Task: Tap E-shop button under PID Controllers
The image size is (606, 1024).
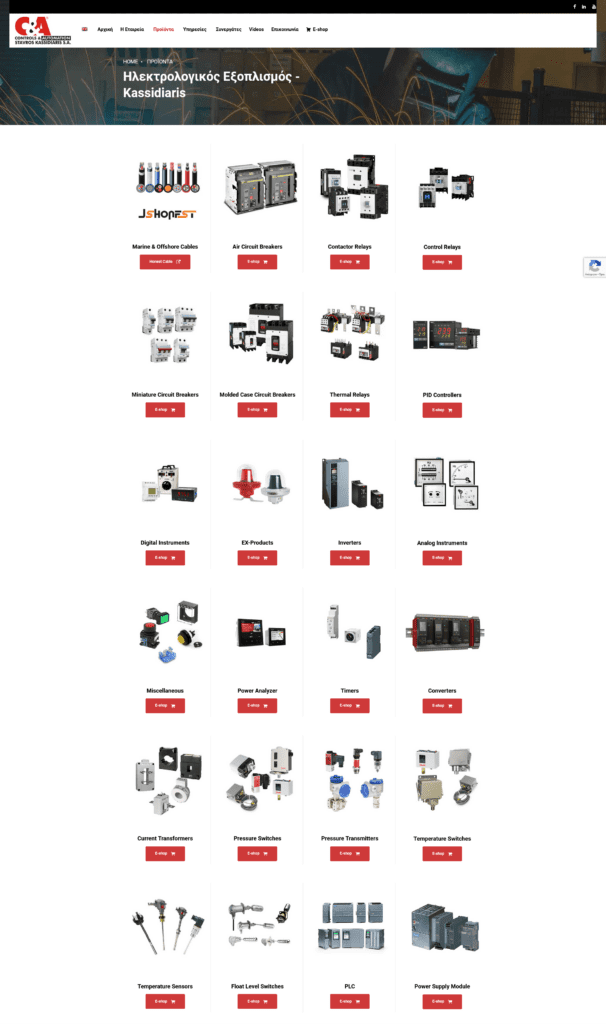Action: tap(442, 410)
